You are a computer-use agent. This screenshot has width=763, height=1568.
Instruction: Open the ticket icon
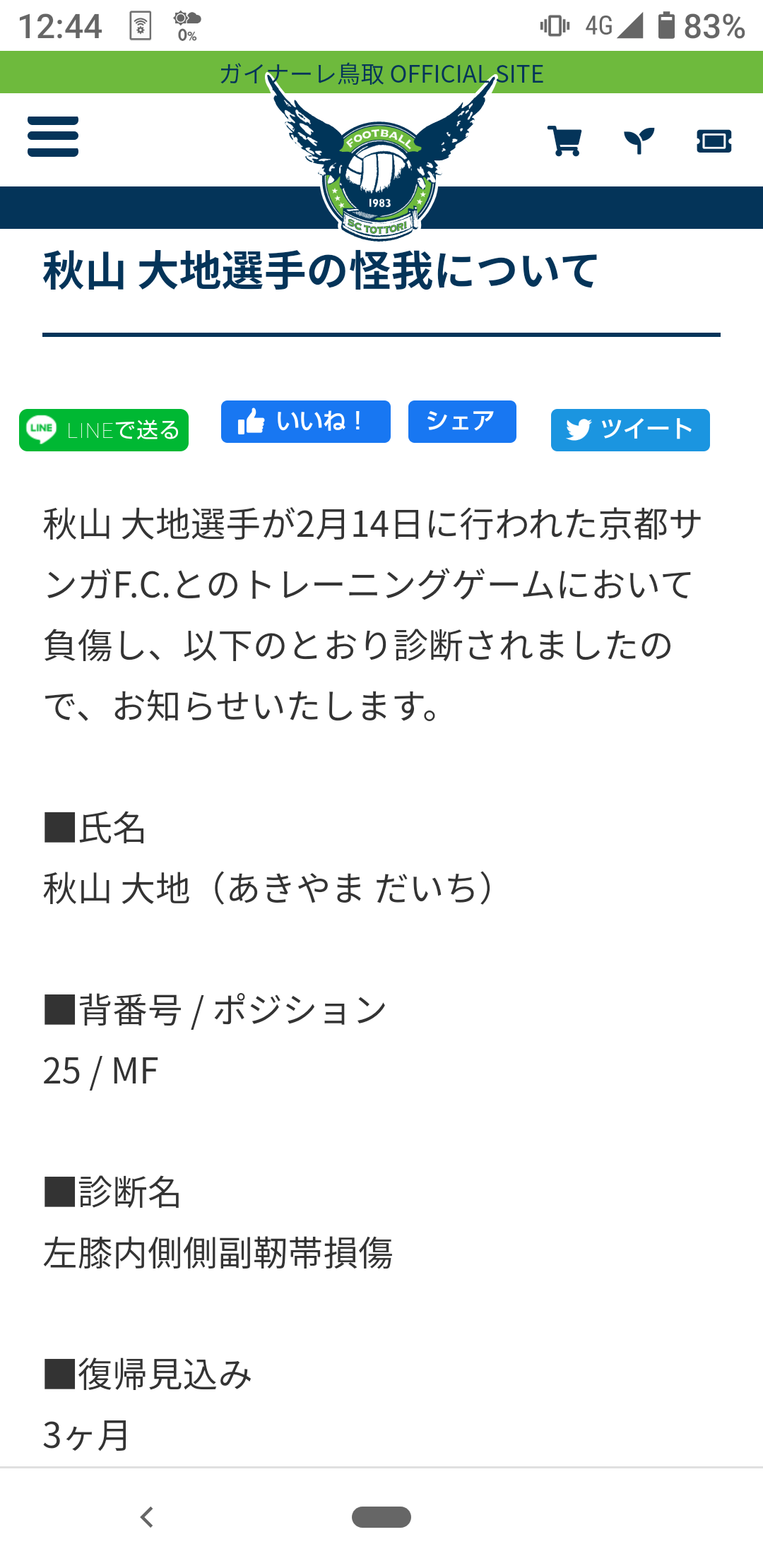(714, 141)
